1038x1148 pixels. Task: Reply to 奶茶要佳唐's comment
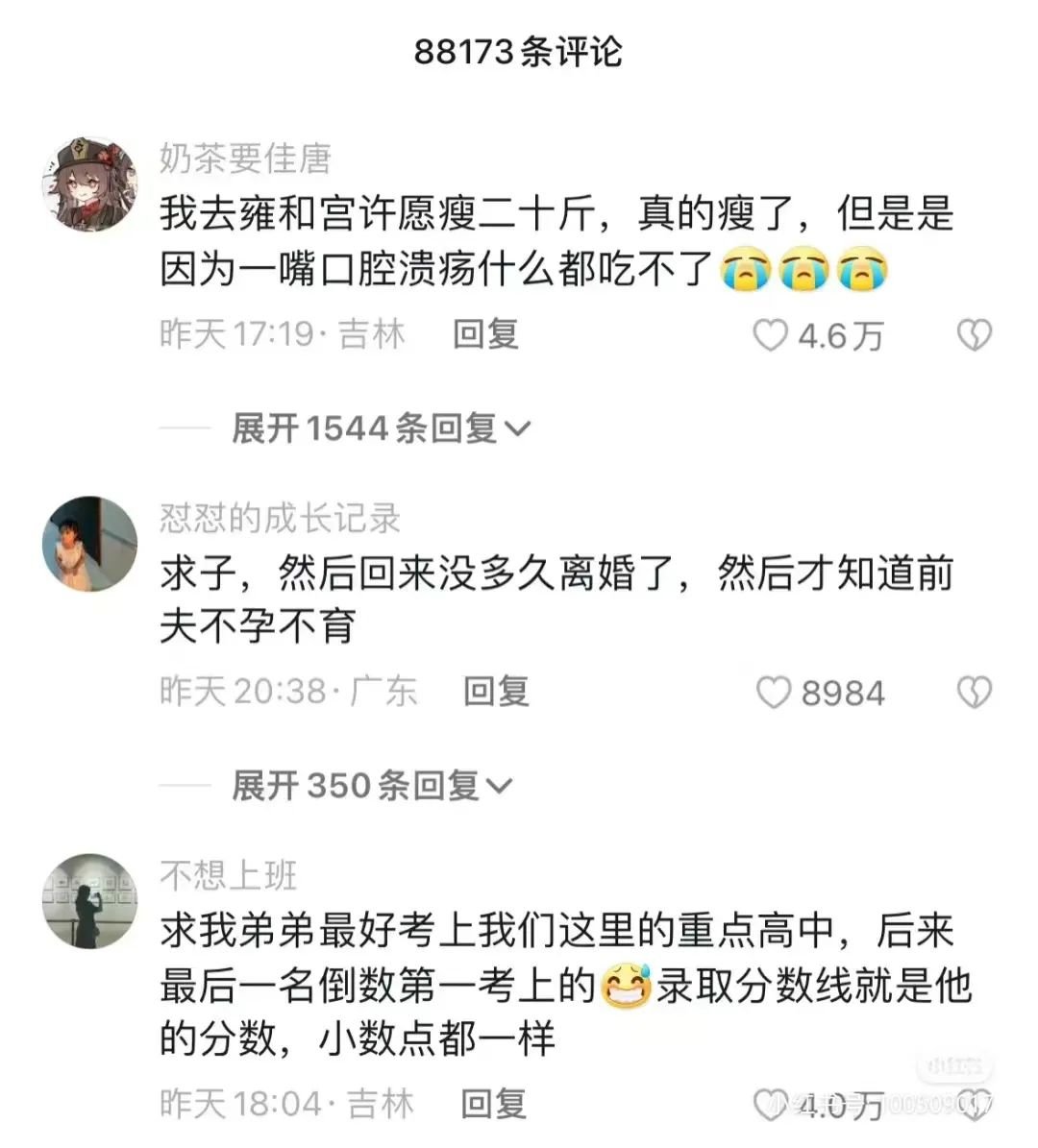click(485, 334)
